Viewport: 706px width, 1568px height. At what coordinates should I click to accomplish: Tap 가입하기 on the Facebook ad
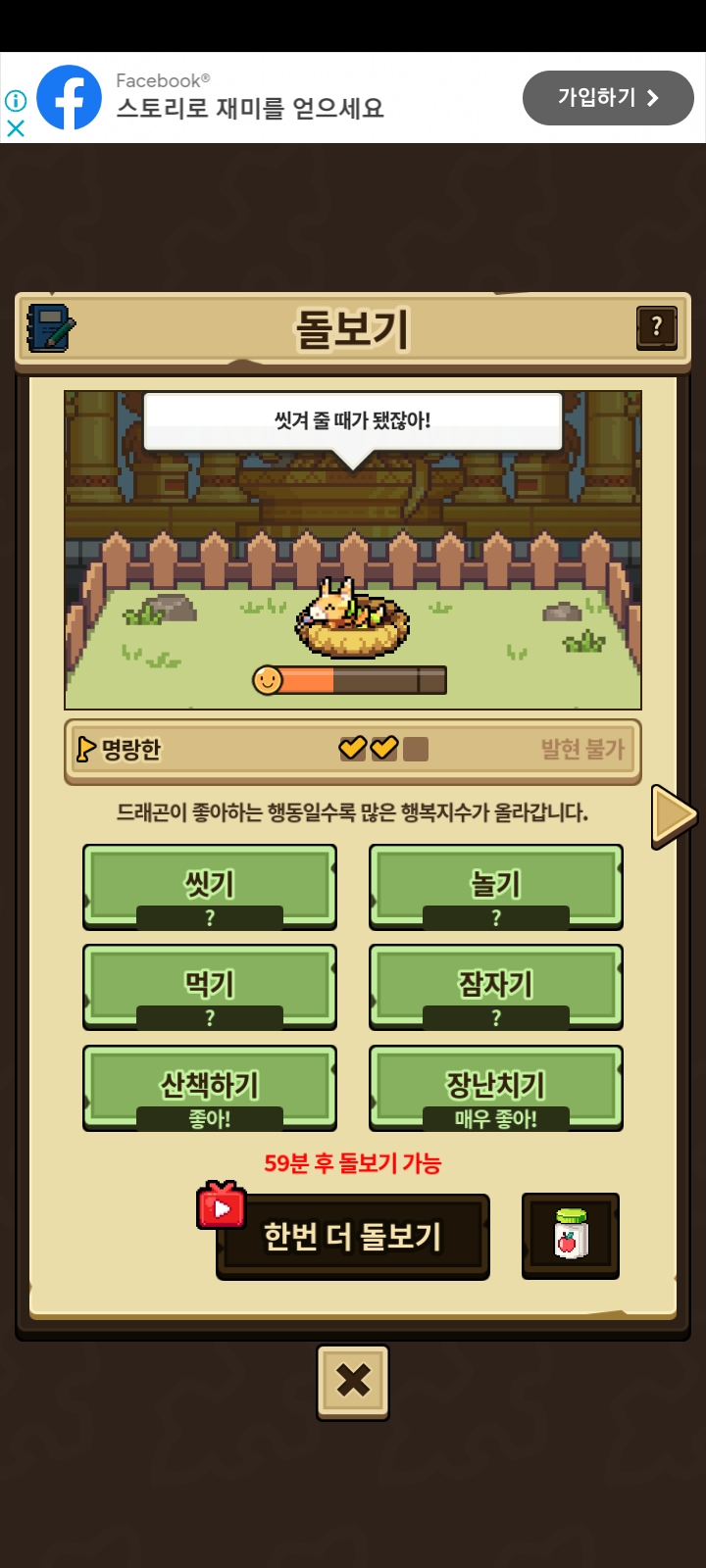[x=608, y=98]
